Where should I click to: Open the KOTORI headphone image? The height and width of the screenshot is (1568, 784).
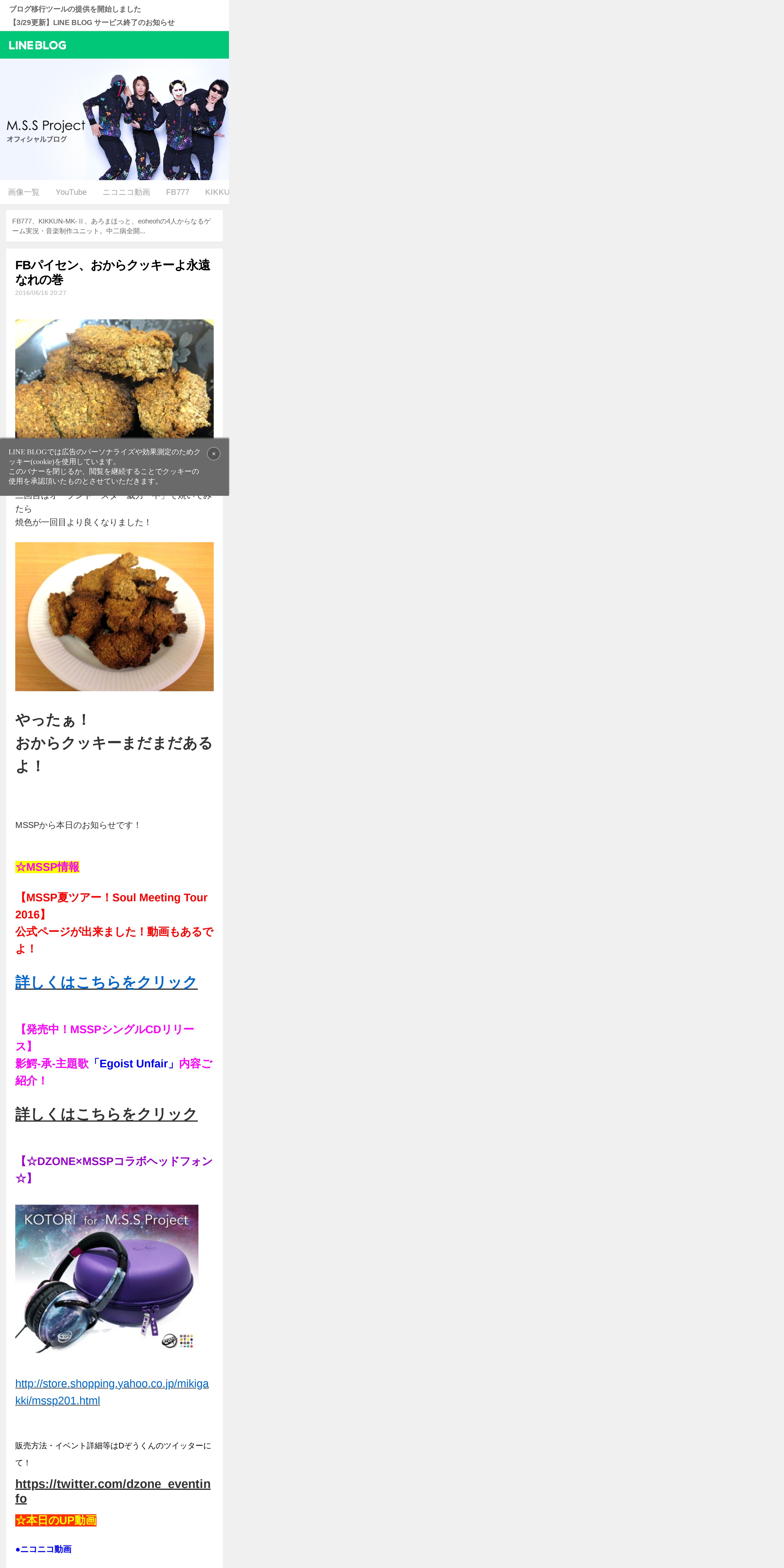(106, 1278)
